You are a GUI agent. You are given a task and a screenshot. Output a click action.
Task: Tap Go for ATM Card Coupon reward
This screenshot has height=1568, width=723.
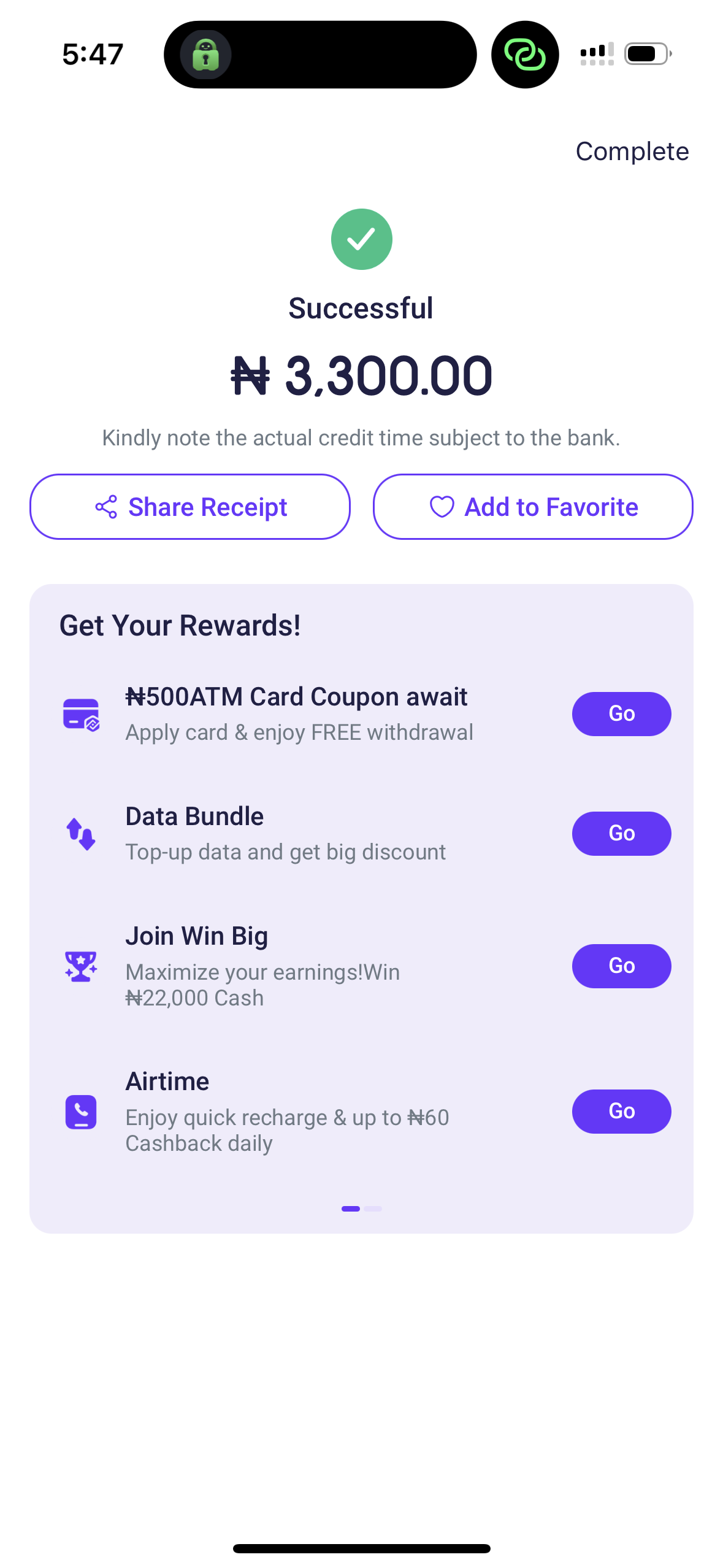coord(621,713)
